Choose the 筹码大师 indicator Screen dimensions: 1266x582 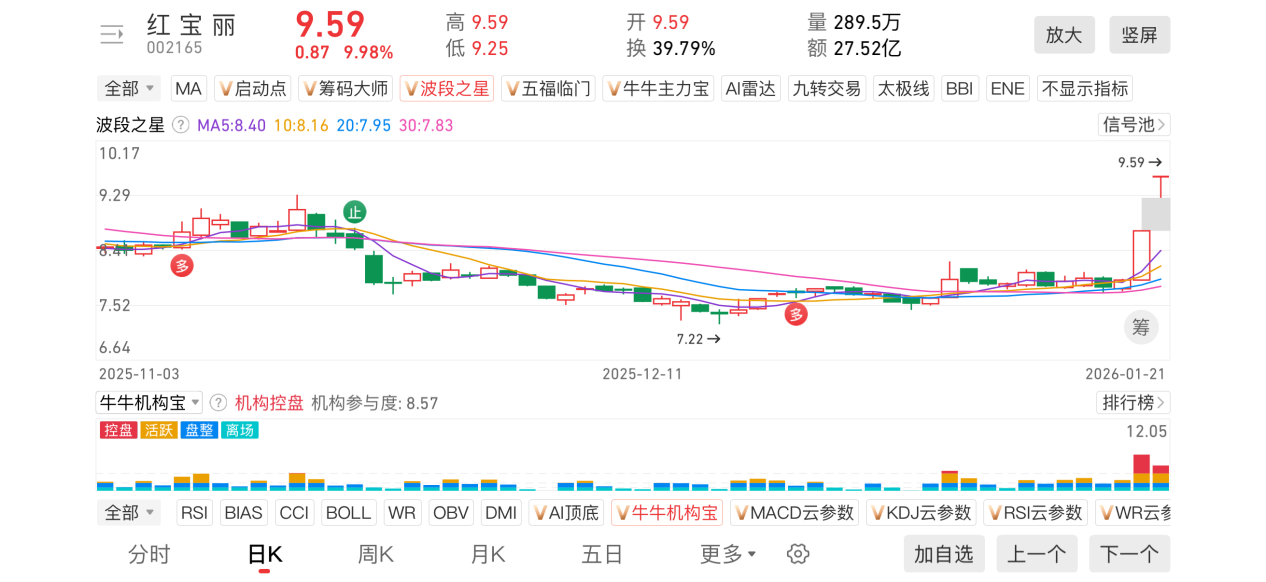tap(345, 89)
